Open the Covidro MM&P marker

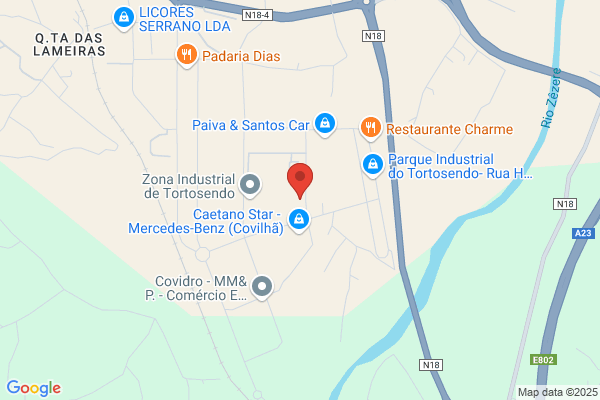tap(262, 287)
